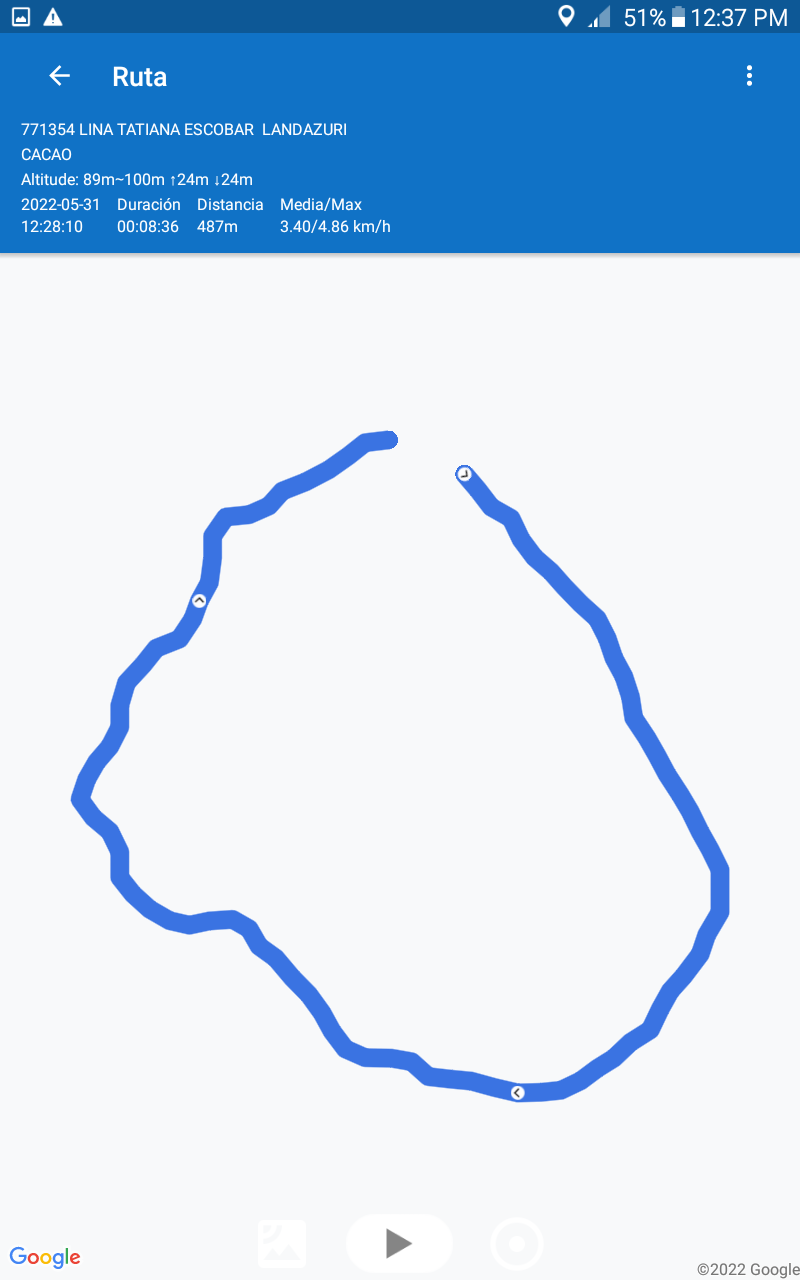
Task: Go back using the top-left arrow
Action: click(x=60, y=76)
